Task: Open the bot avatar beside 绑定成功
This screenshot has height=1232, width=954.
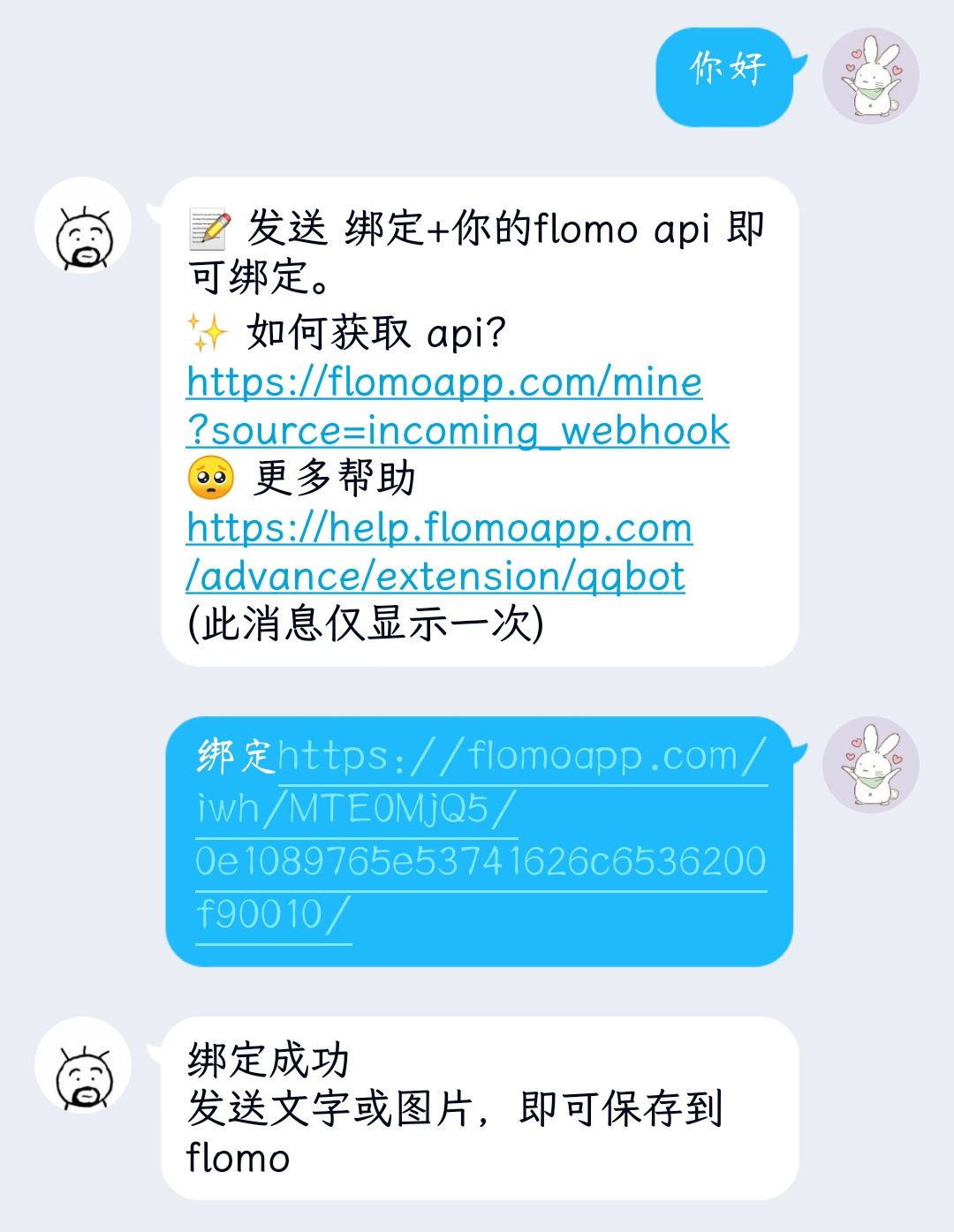Action: coord(83,1065)
